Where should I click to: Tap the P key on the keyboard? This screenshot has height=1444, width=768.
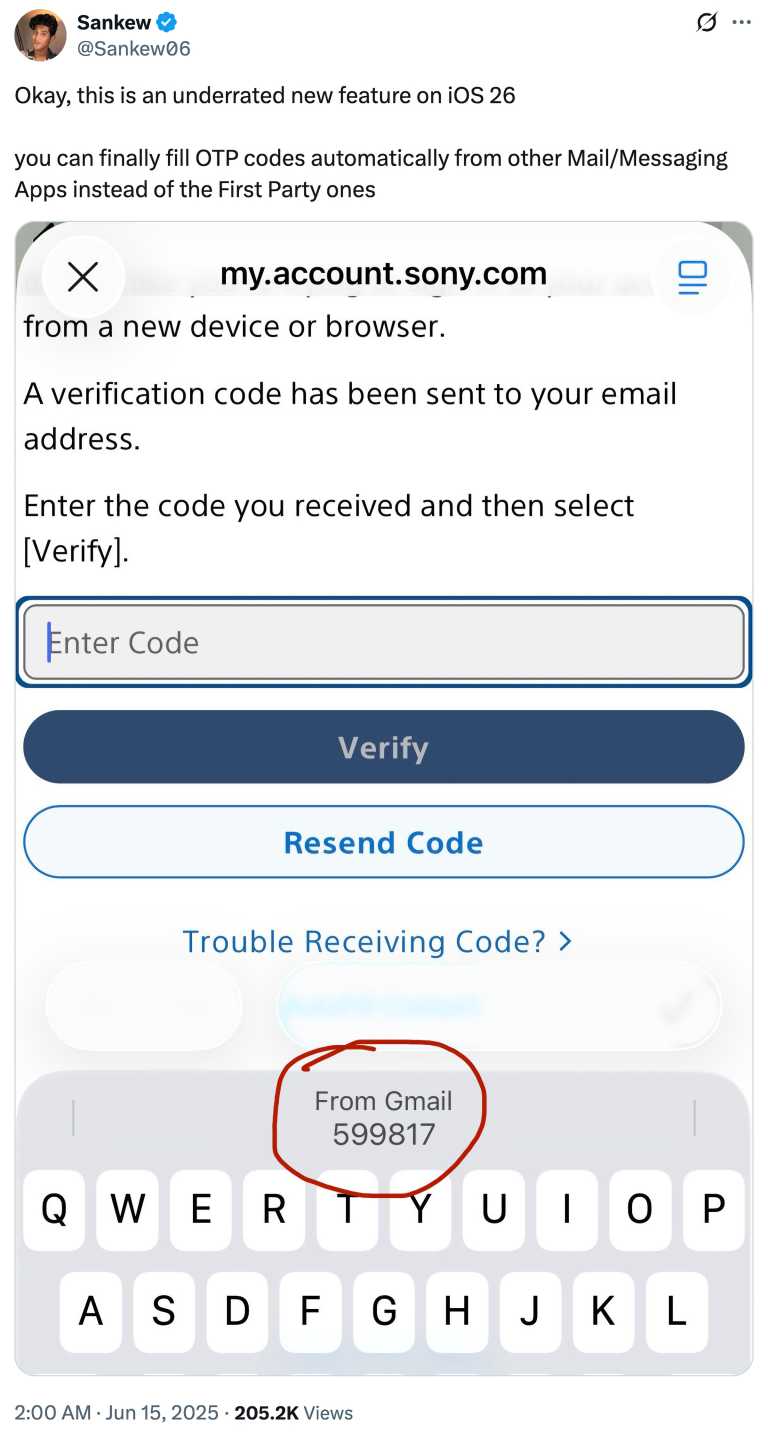pos(714,1210)
